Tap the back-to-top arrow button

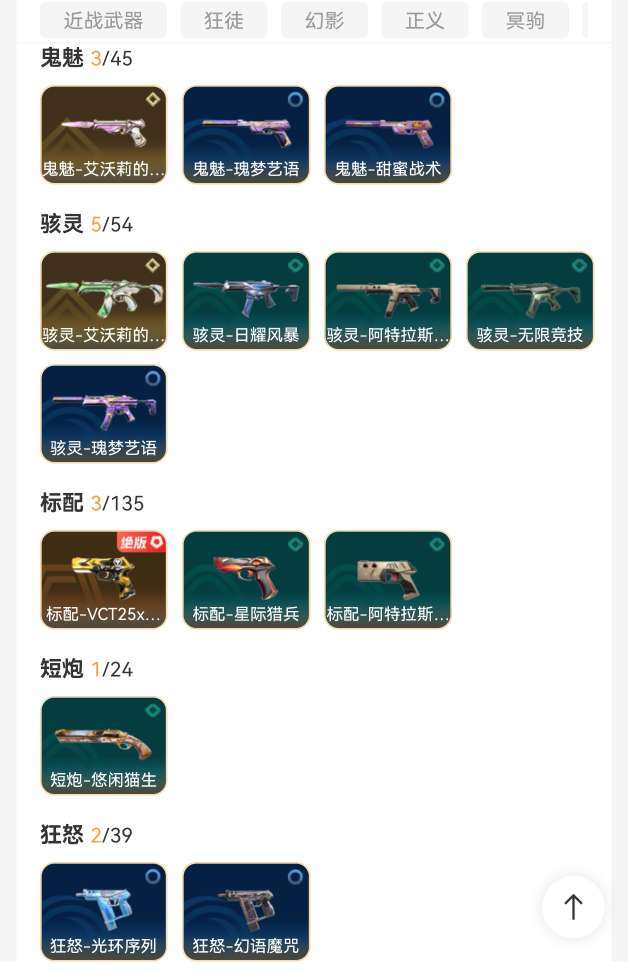(573, 907)
